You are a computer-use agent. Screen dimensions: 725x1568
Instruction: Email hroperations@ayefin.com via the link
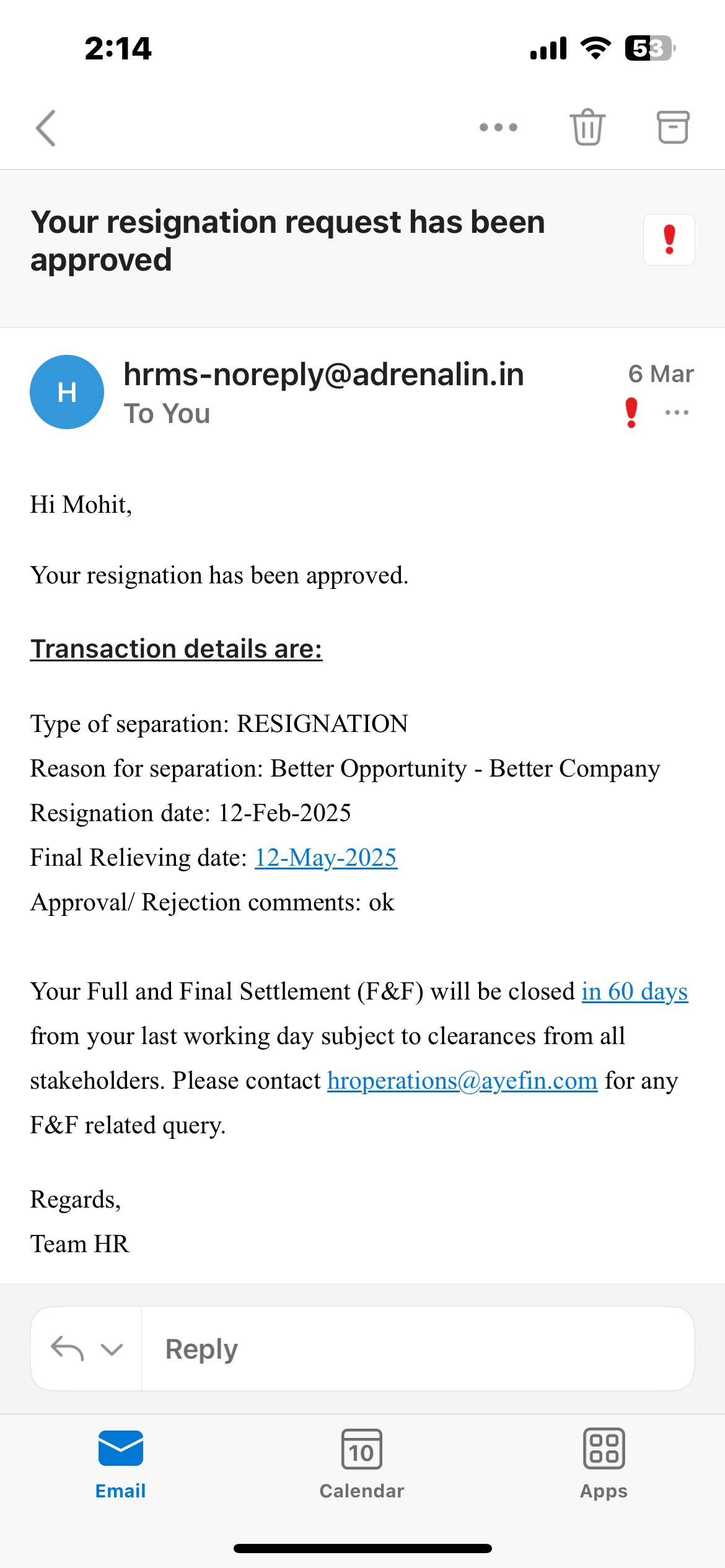point(462,1081)
